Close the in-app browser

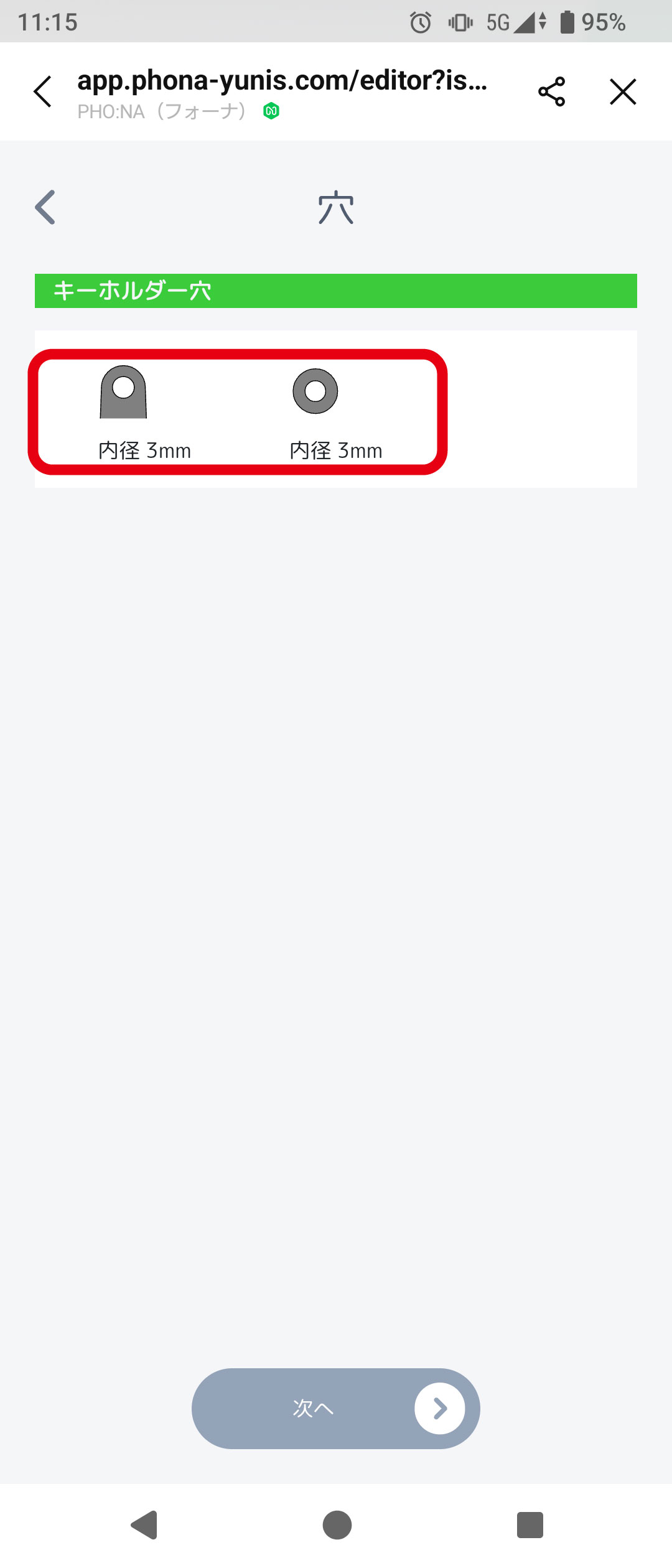[x=623, y=91]
